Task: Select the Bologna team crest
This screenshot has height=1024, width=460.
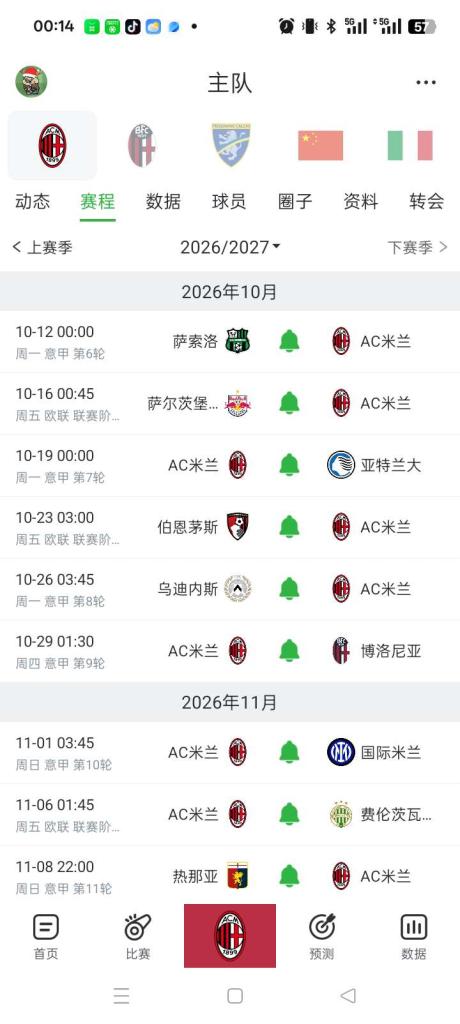Action: 142,145
